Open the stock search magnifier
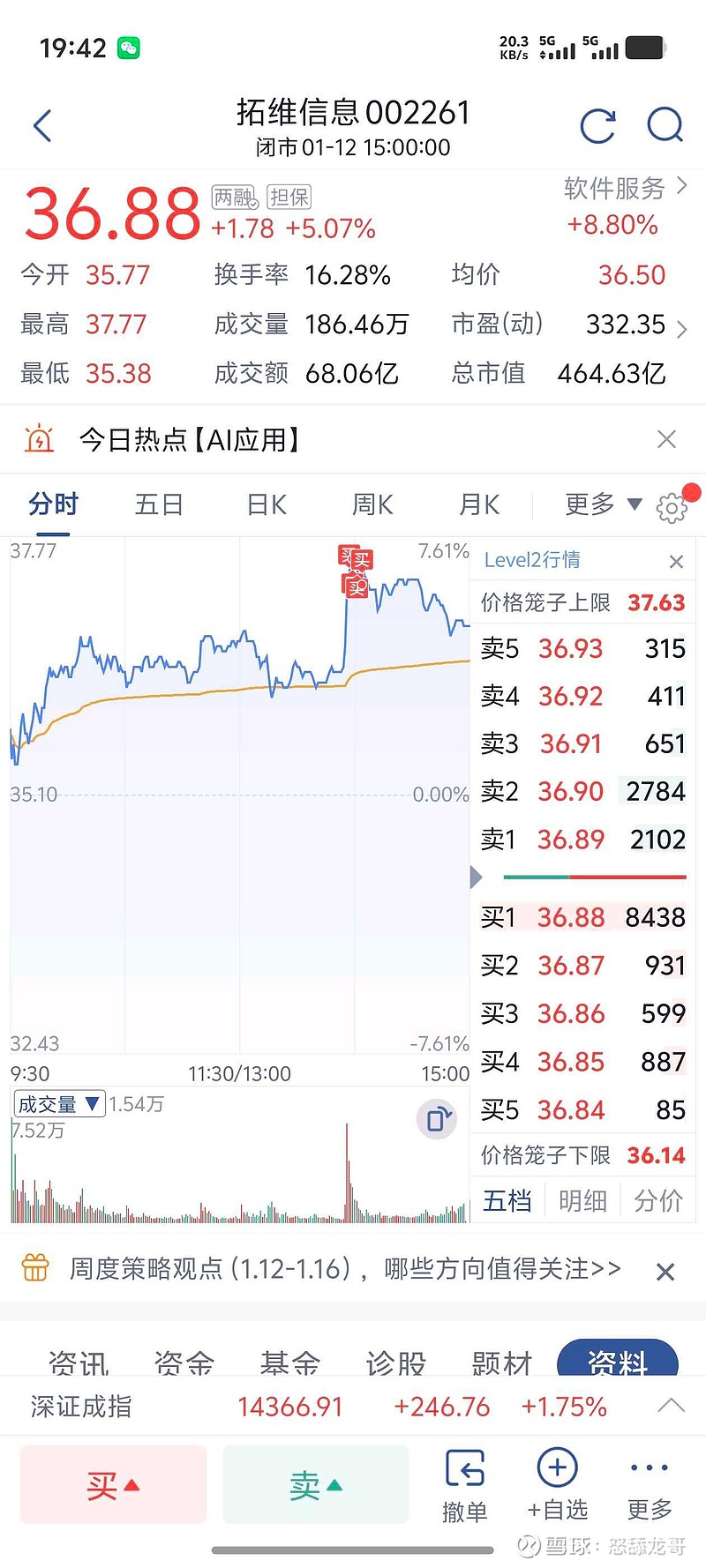The image size is (706, 1568). [x=665, y=125]
